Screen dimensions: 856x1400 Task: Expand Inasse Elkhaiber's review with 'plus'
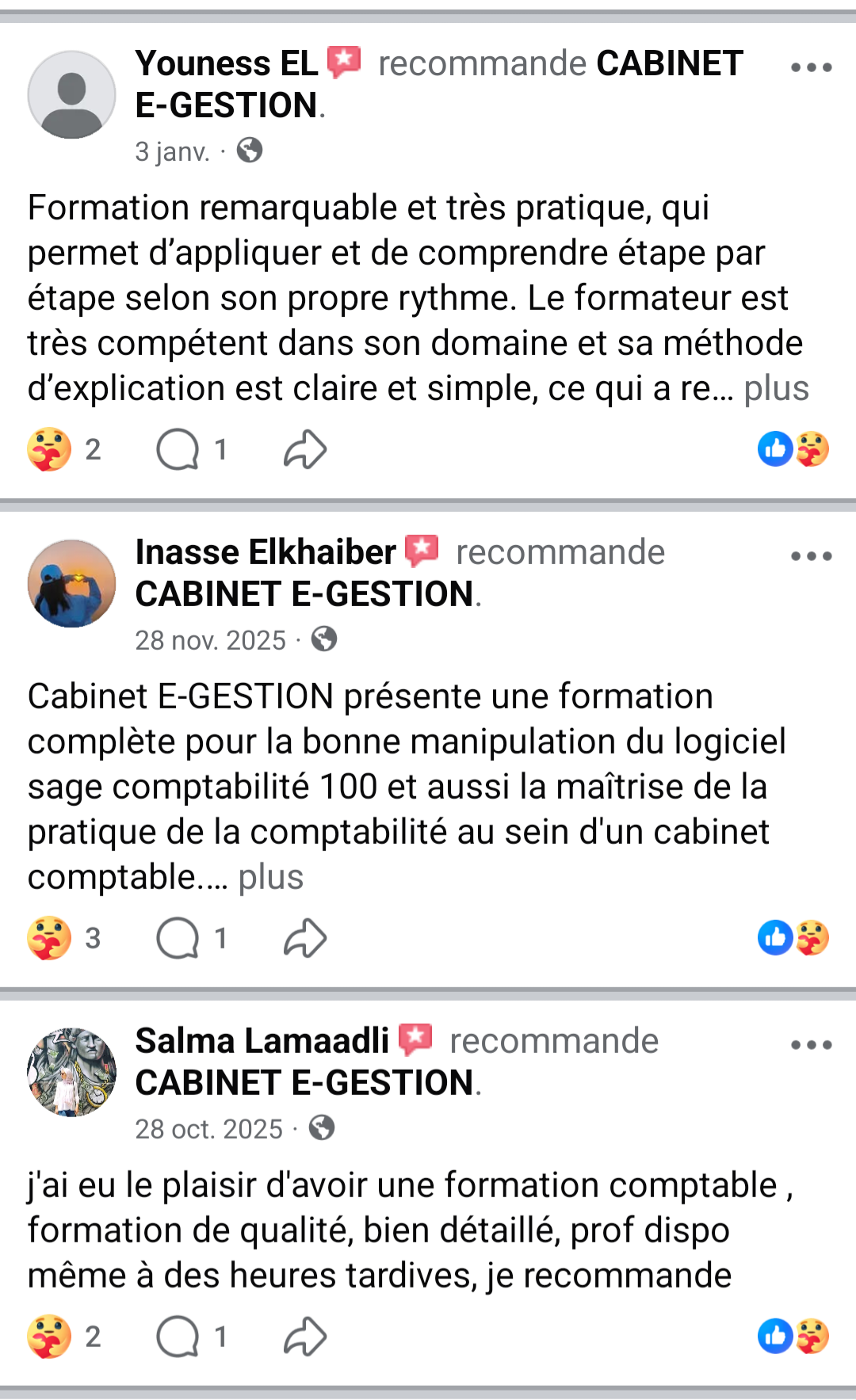click(x=270, y=878)
